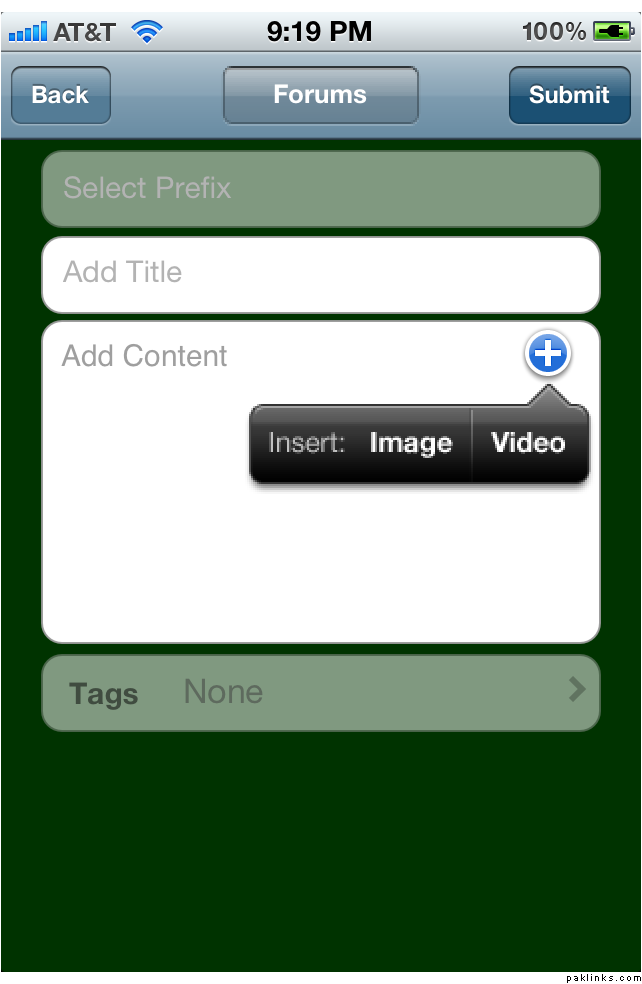Open the Tags row

coord(320,692)
